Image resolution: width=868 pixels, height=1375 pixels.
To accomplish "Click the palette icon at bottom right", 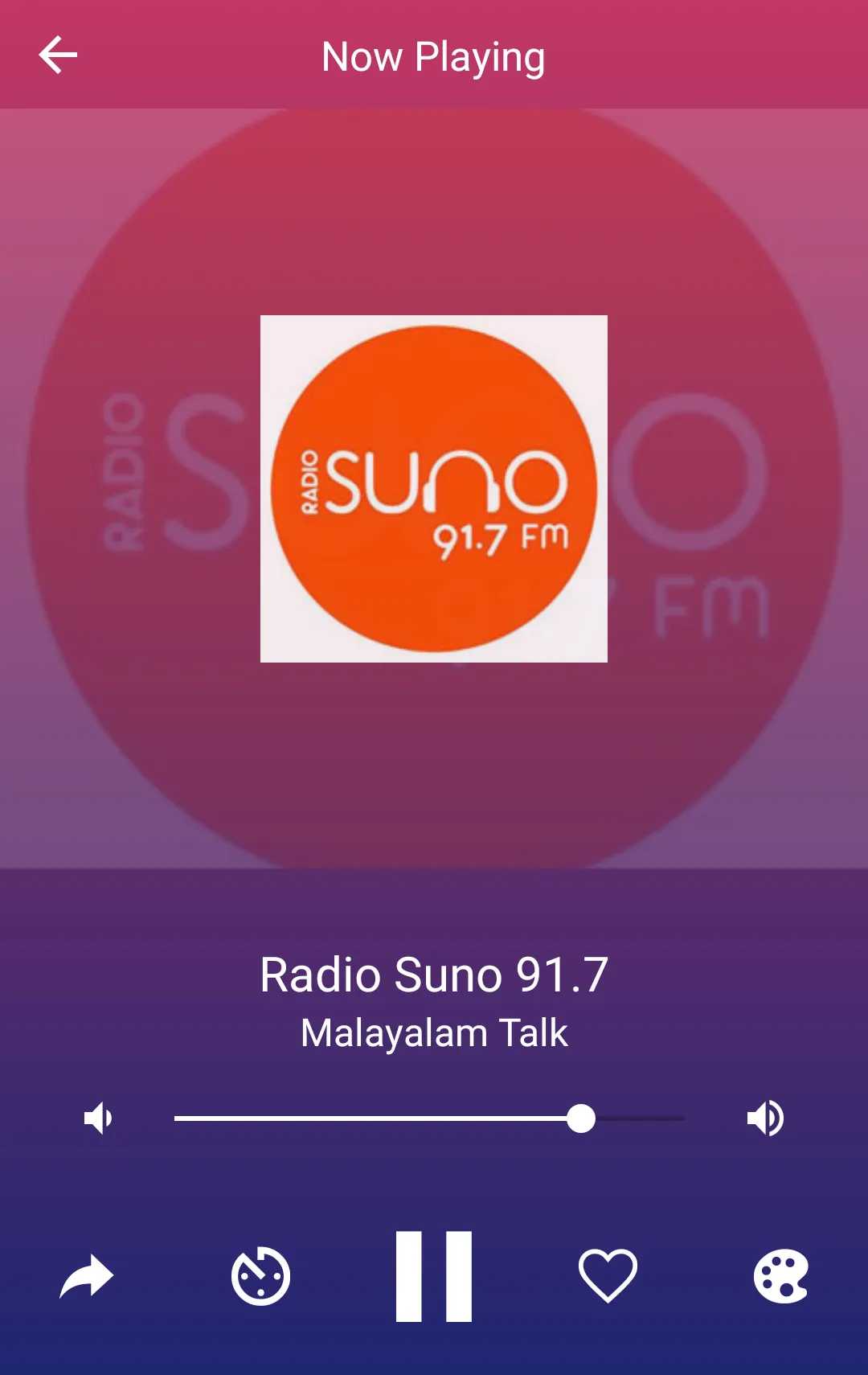I will click(x=781, y=1279).
